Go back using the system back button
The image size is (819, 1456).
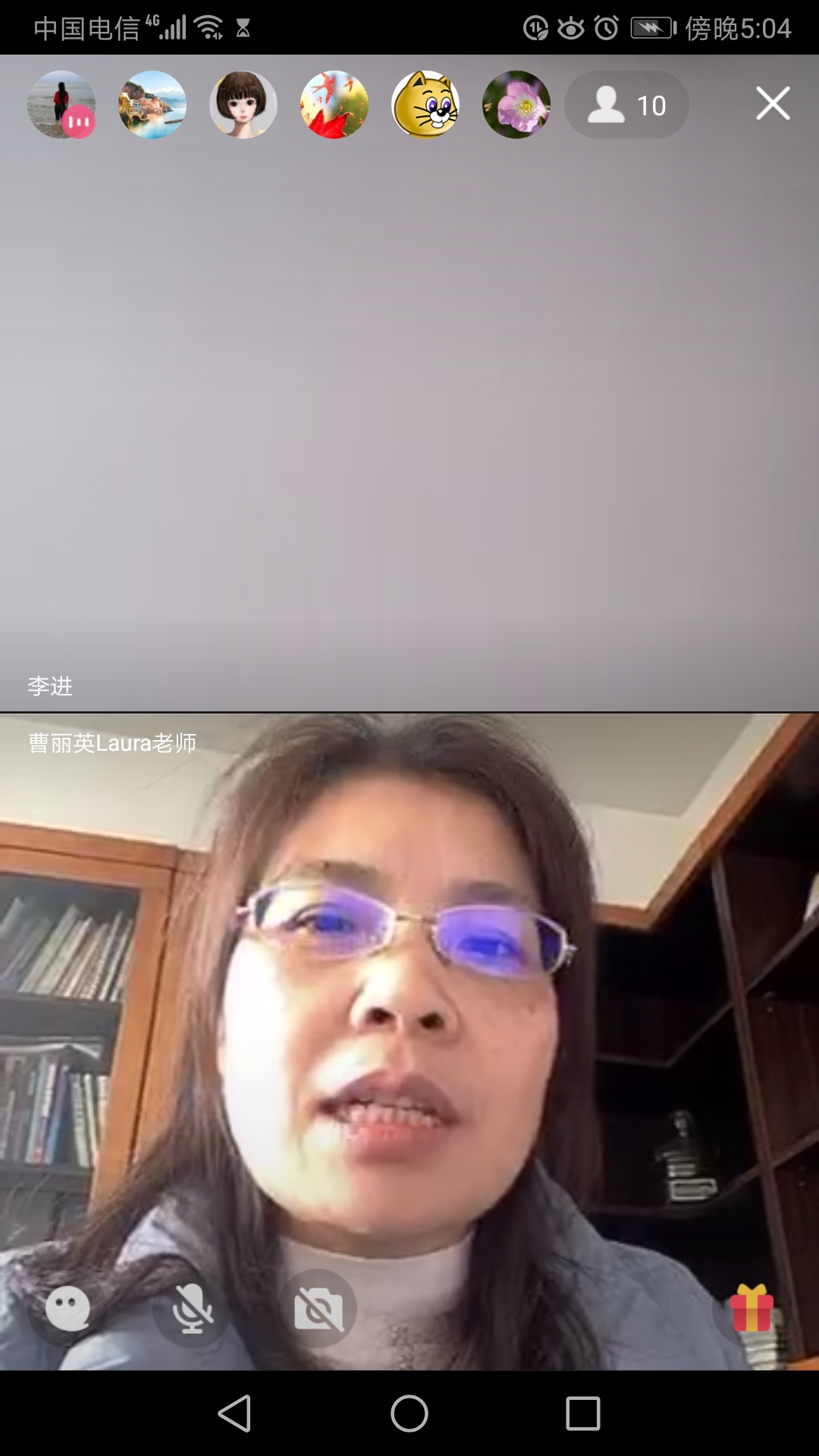[234, 1414]
